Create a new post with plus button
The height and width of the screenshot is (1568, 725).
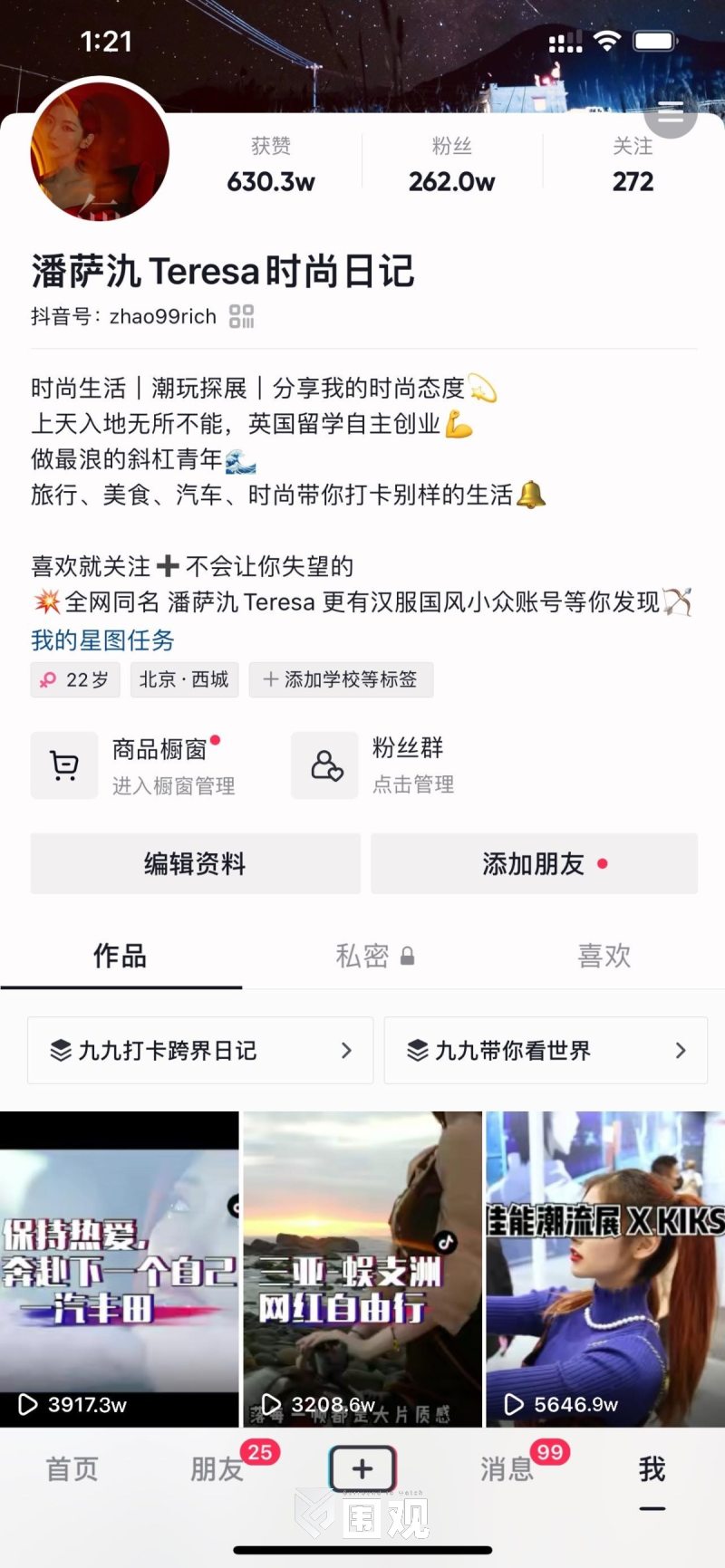click(x=362, y=1468)
